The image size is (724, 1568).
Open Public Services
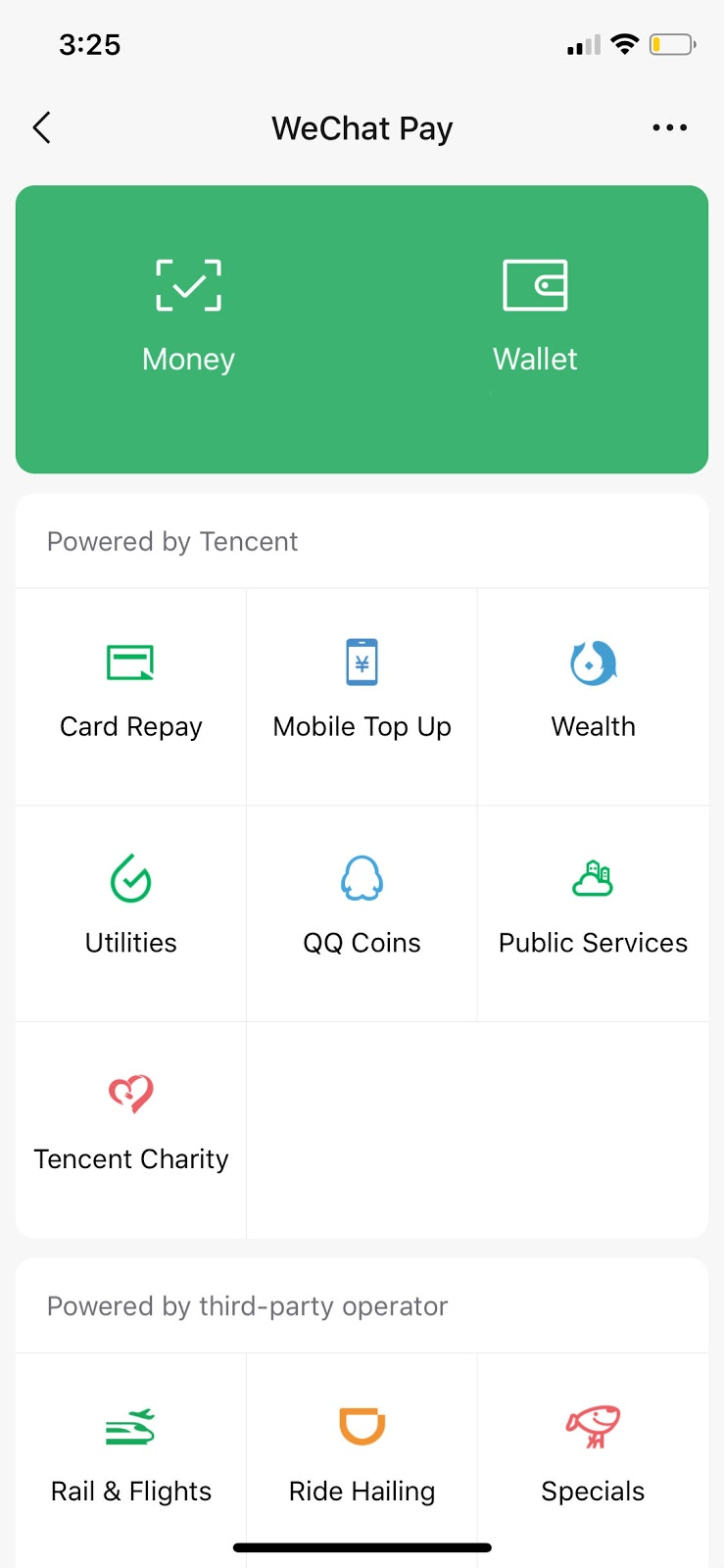click(593, 913)
